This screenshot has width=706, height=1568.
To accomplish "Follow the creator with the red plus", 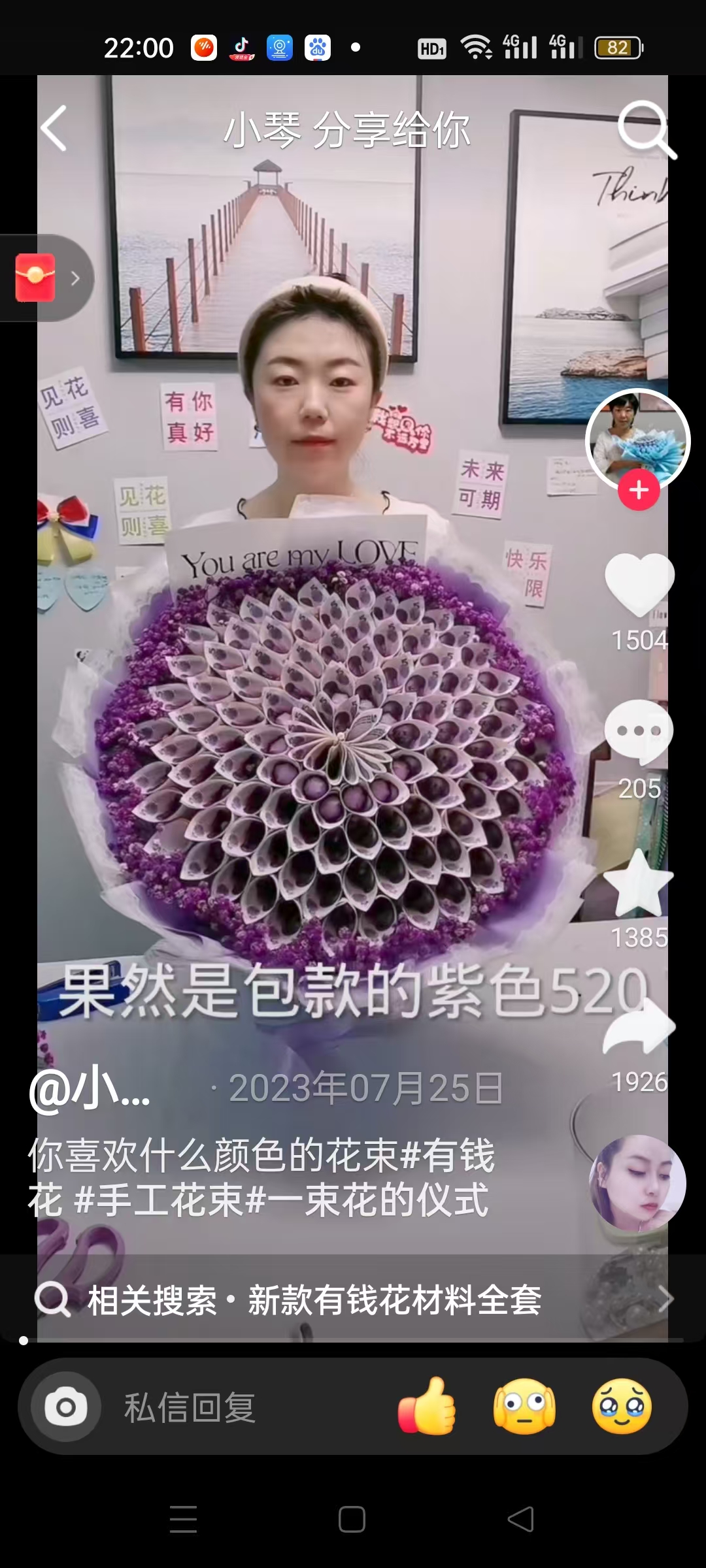I will pyautogui.click(x=639, y=489).
